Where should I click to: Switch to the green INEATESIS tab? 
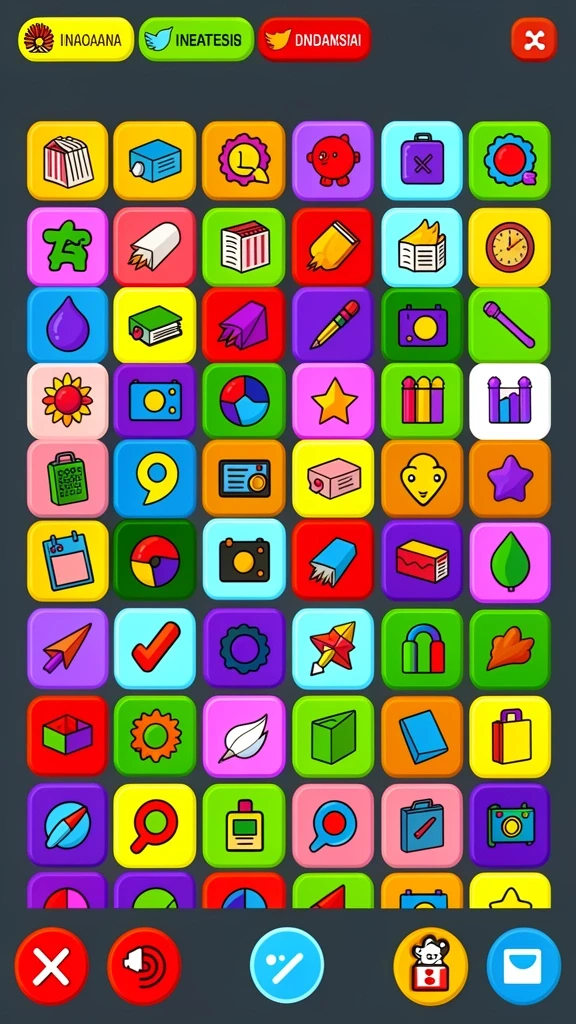(x=196, y=39)
